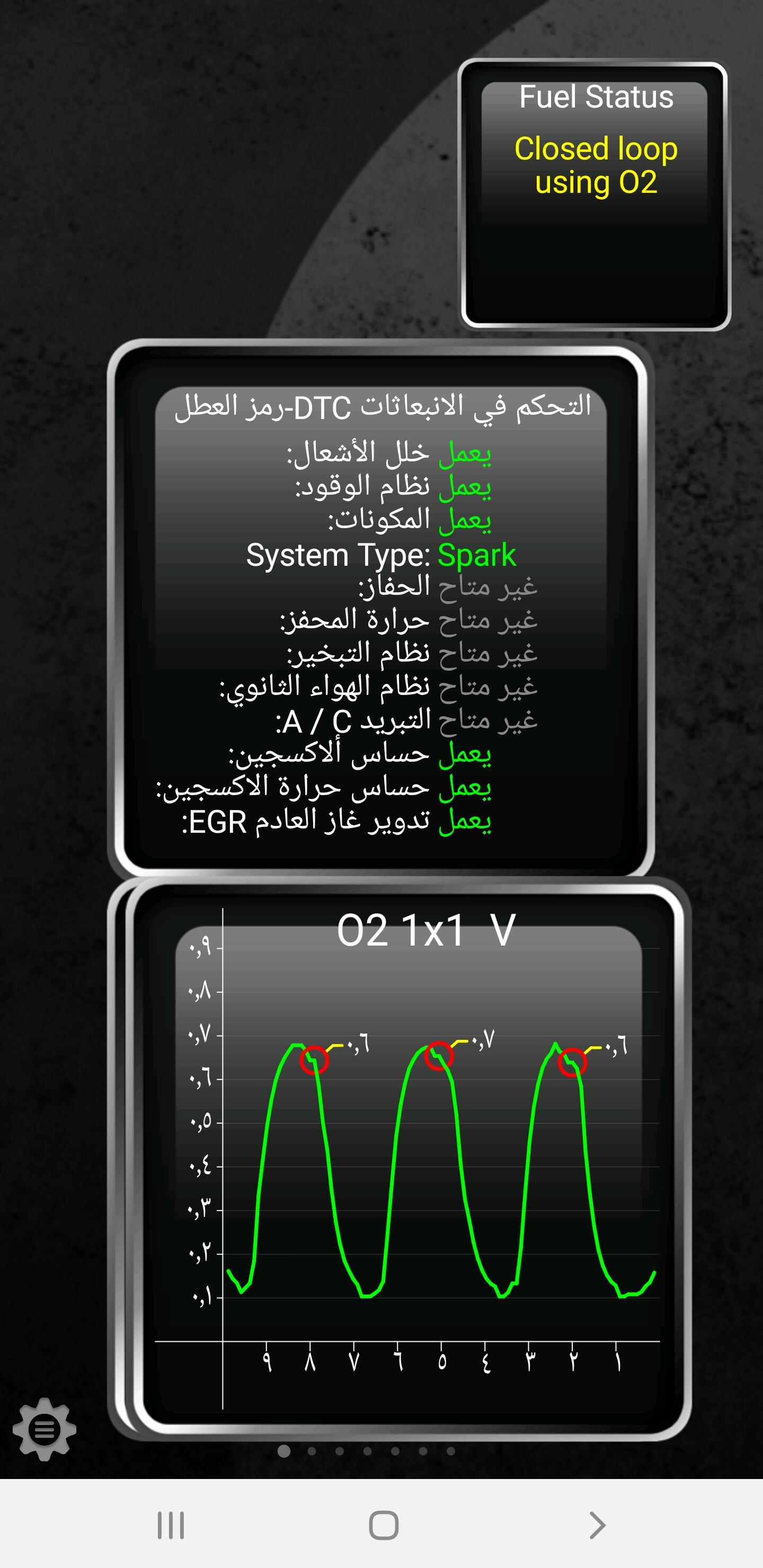Viewport: 763px width, 1568px height.
Task: Go back using the system back arrow
Action: (x=597, y=1526)
